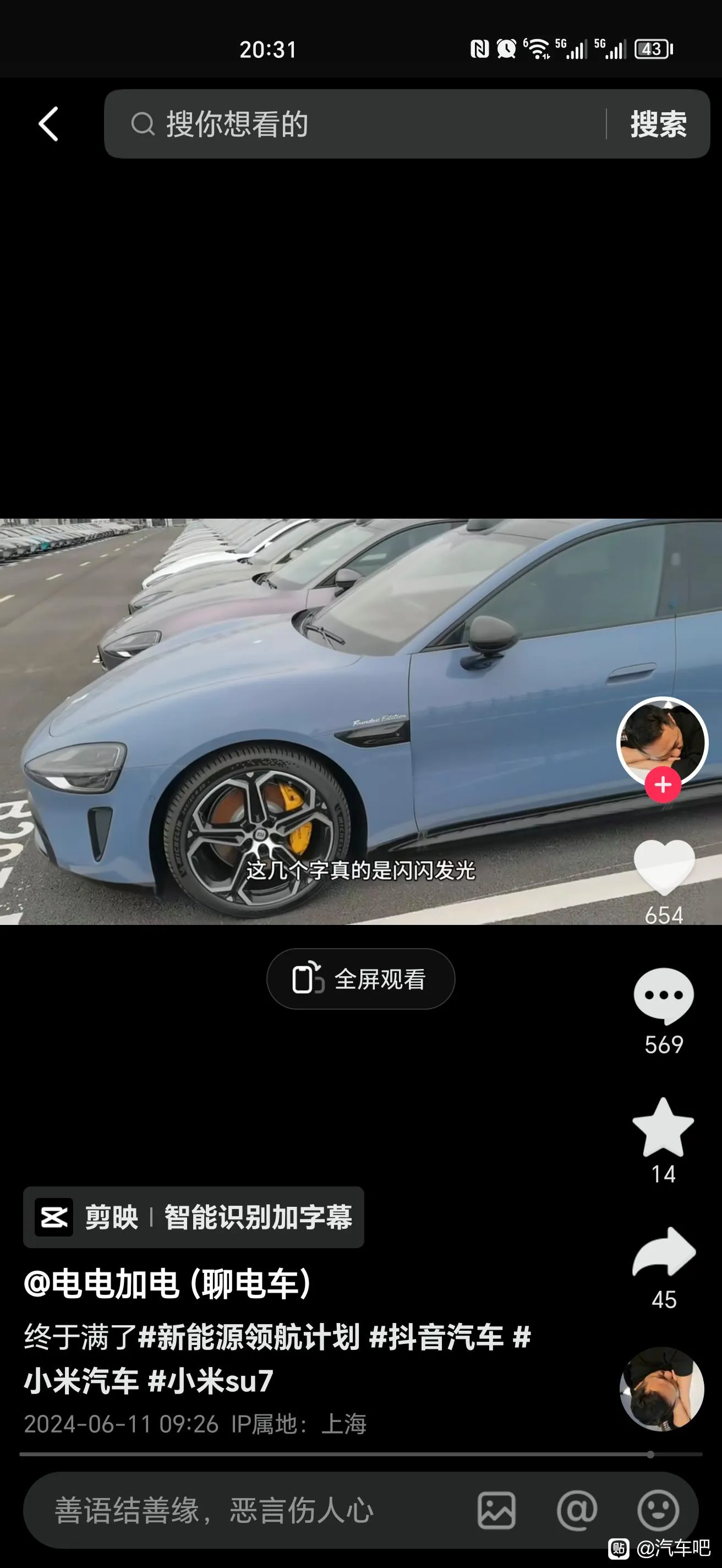Tap the 搜索 button
722x1568 pixels.
(x=658, y=124)
